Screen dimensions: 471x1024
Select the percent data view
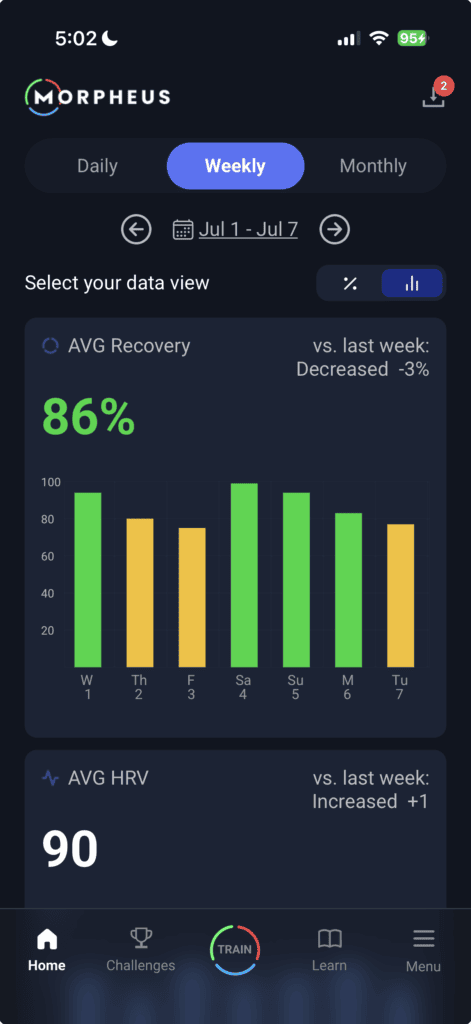click(350, 283)
